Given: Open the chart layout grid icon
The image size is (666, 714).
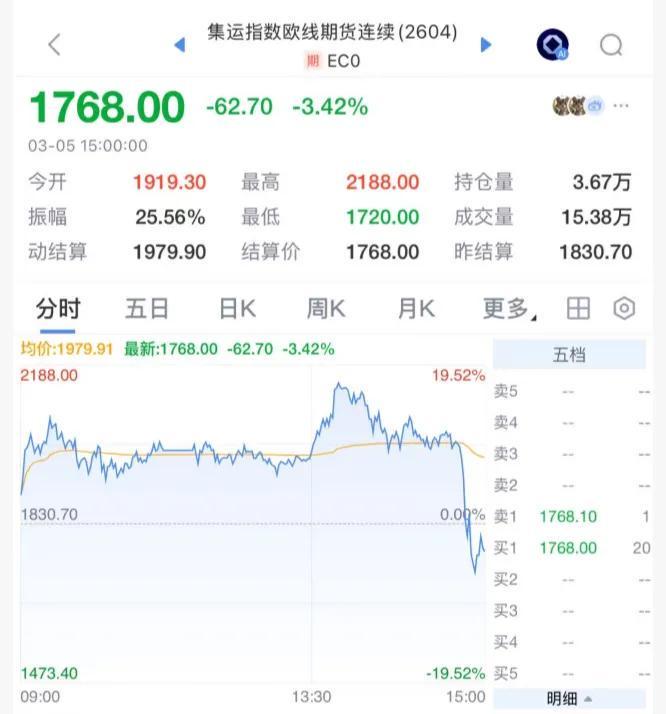Looking at the screenshot, I should 578,308.
